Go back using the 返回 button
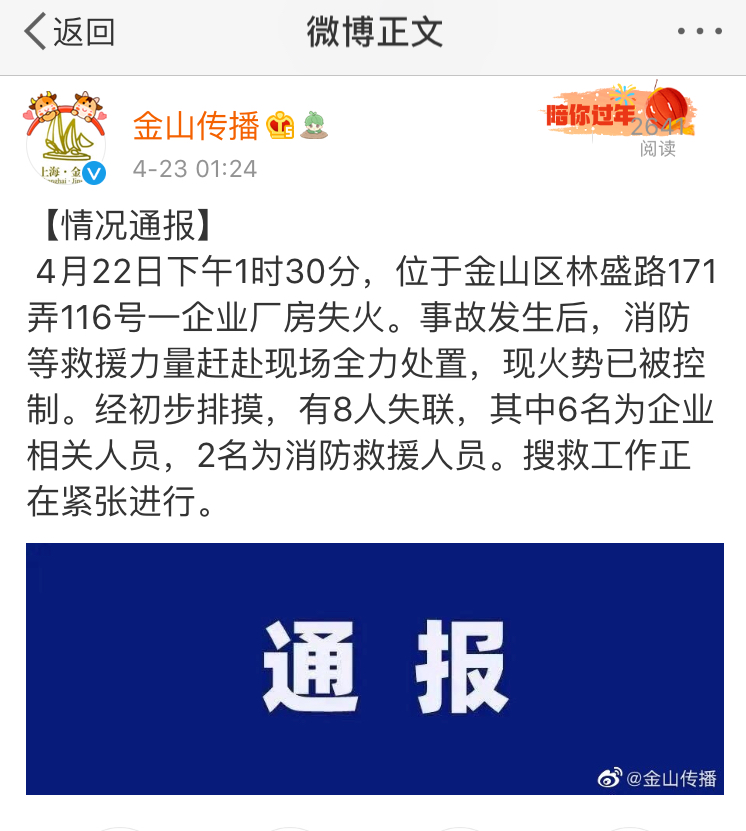Image resolution: width=746 pixels, height=831 pixels. (x=68, y=32)
